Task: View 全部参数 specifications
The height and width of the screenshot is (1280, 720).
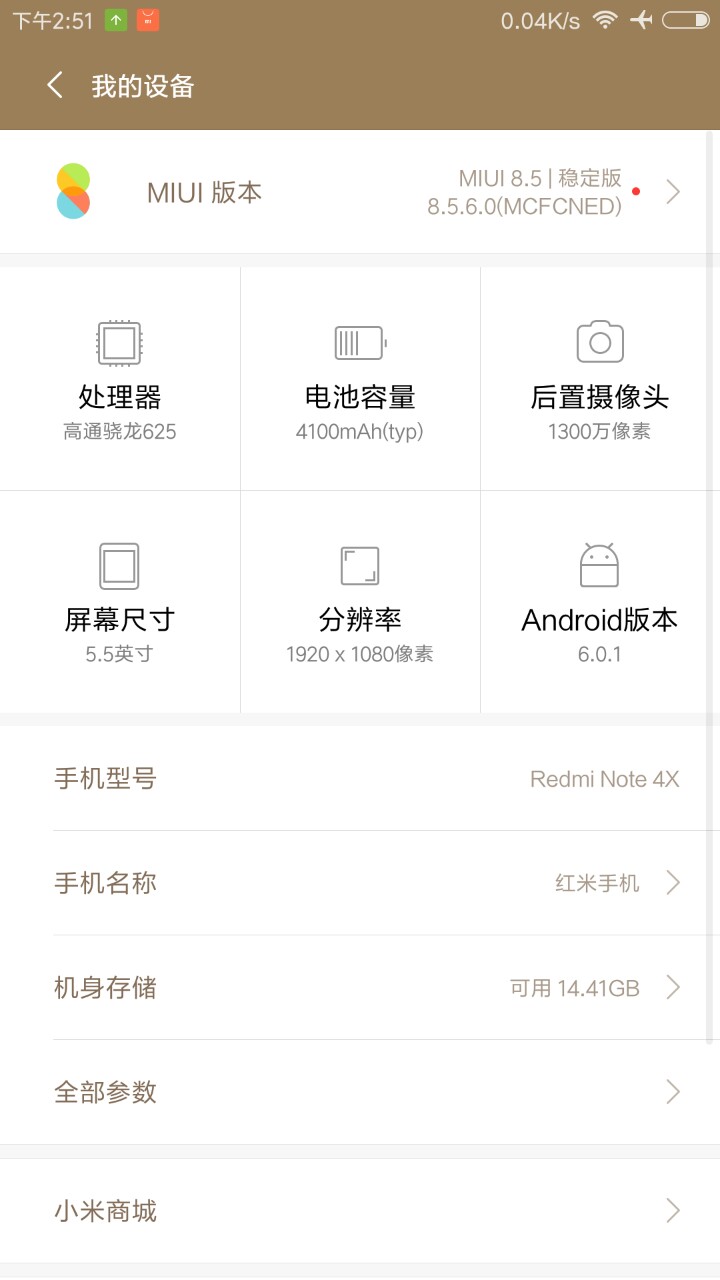Action: coord(360,1092)
